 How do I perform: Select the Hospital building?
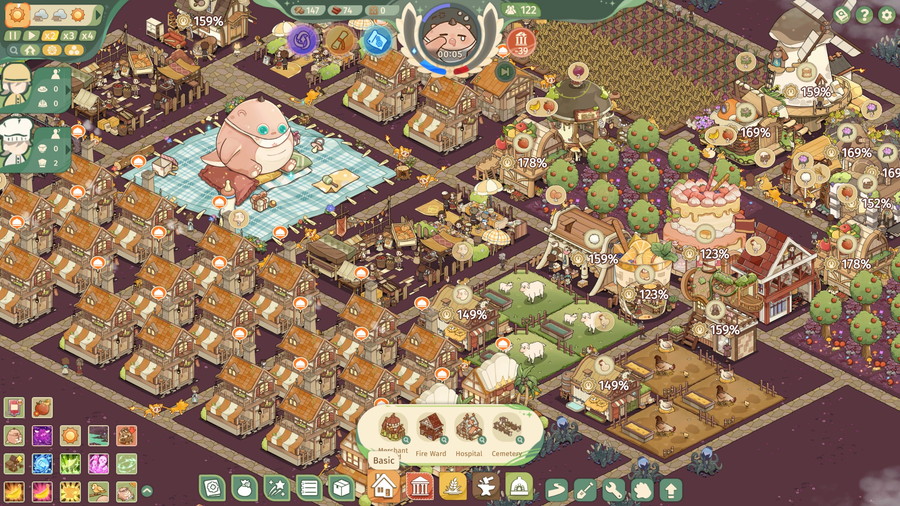pos(469,428)
